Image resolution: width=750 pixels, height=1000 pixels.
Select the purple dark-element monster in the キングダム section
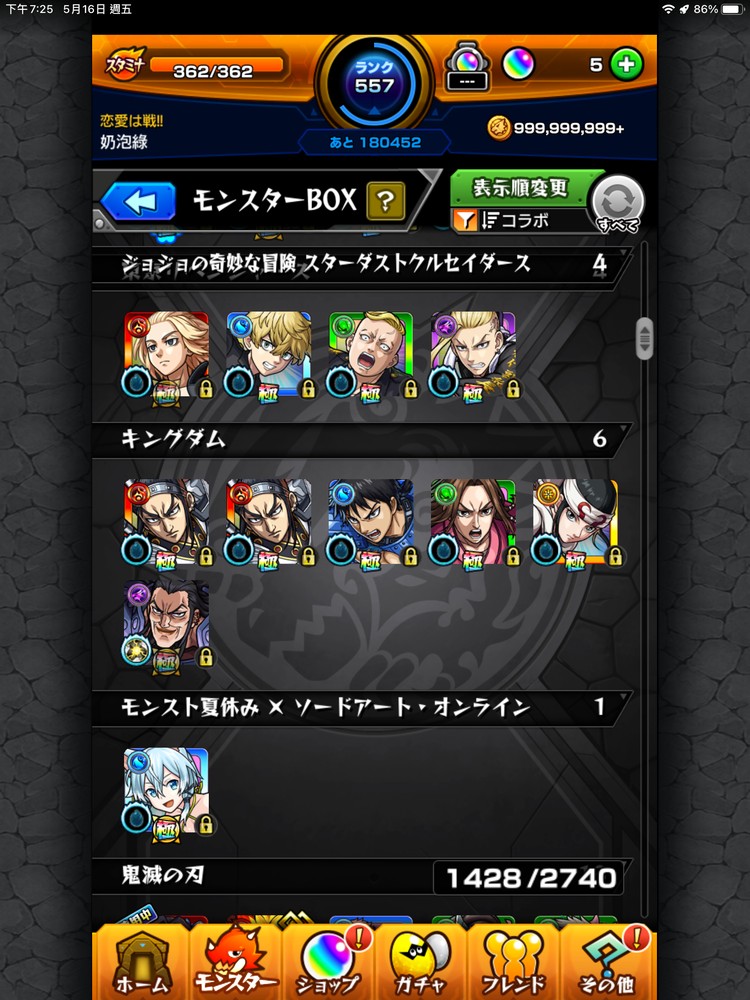click(x=166, y=623)
